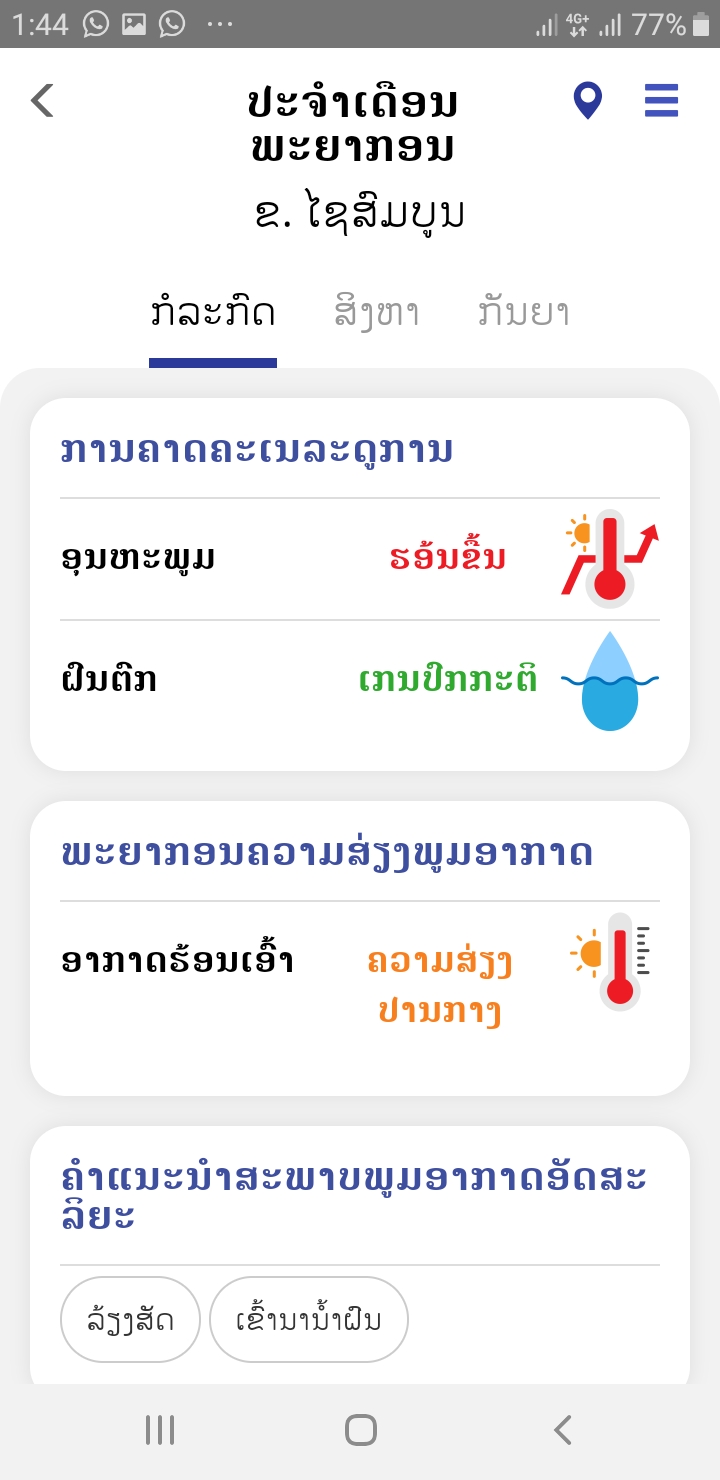Go back using the top-left arrow
720x1480 pixels.
click(42, 100)
